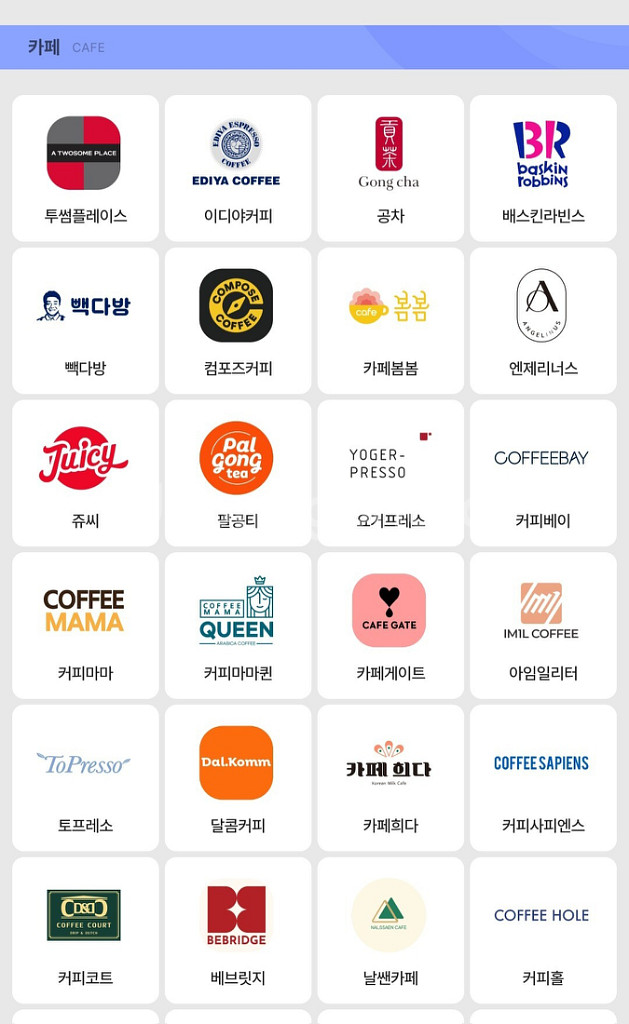Choose 배스킨라빈스 from the grid
The image size is (629, 1024).
coord(543,168)
